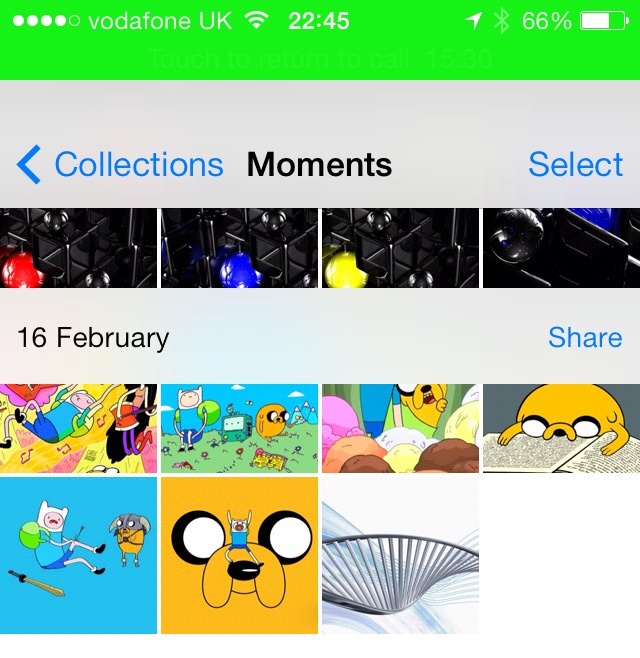
Task: Open the colorful yellow-pink cartoon collage photo
Action: 78,428
